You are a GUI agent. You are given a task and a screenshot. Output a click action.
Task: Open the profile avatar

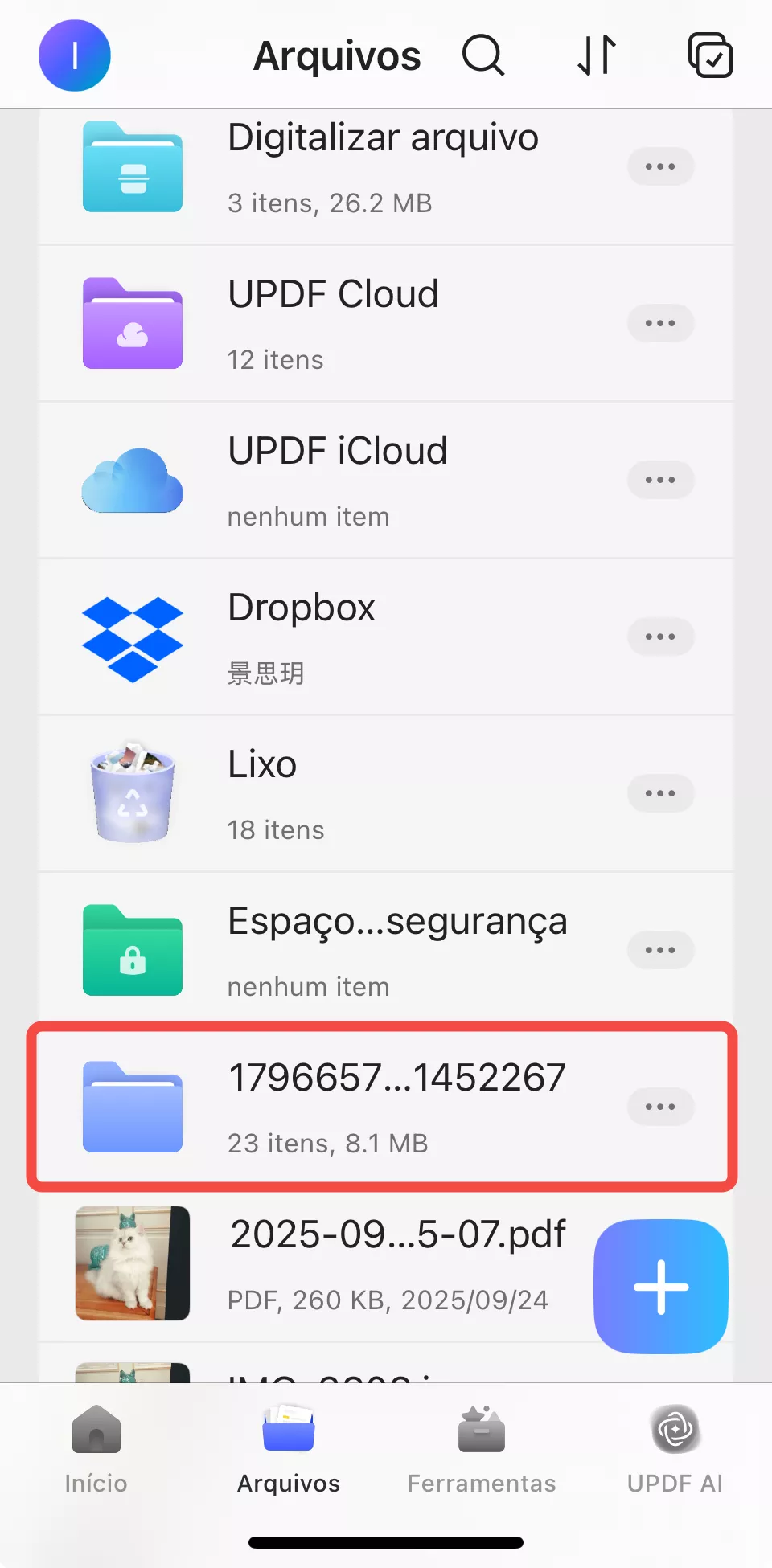[x=74, y=55]
